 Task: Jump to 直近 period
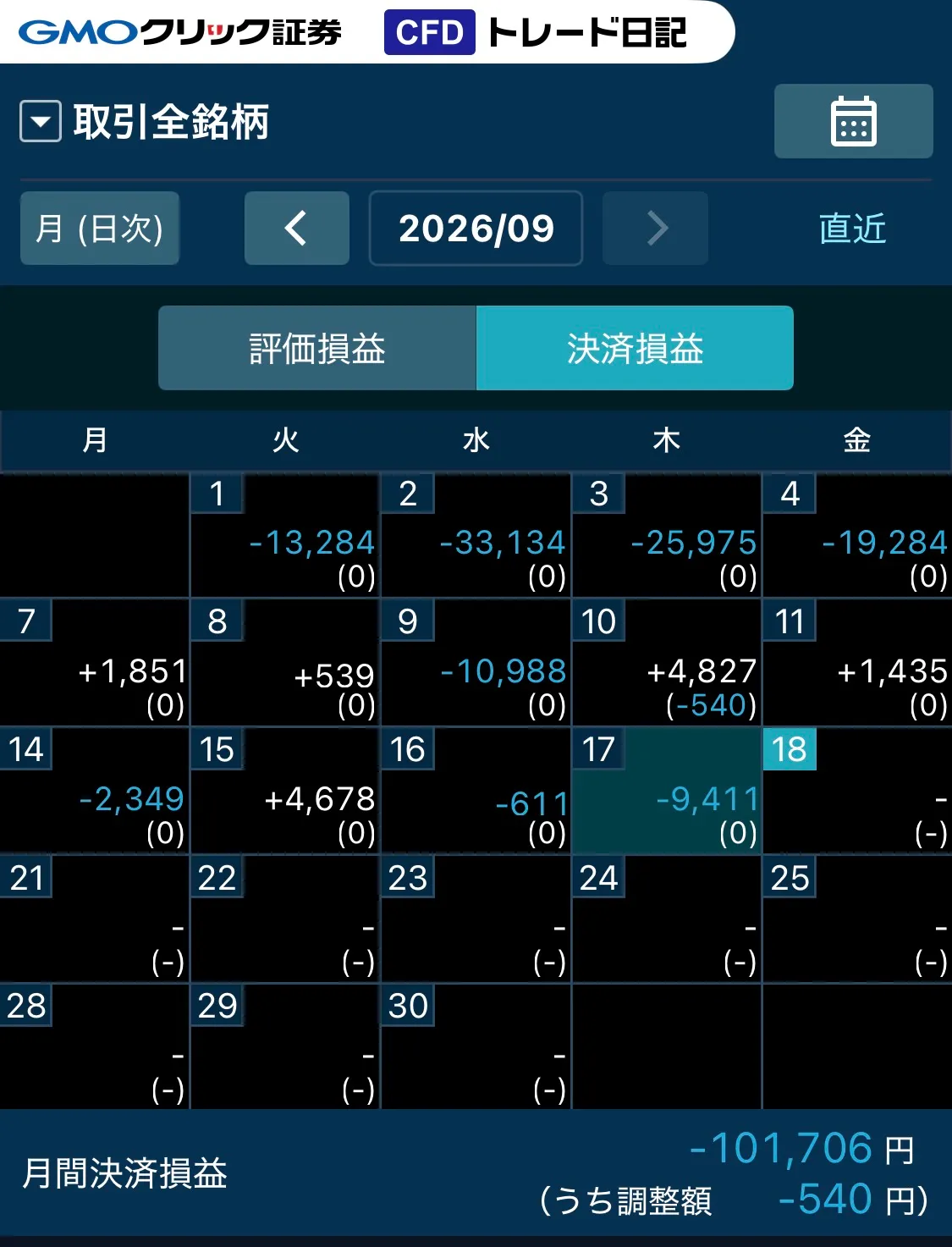pos(852,228)
